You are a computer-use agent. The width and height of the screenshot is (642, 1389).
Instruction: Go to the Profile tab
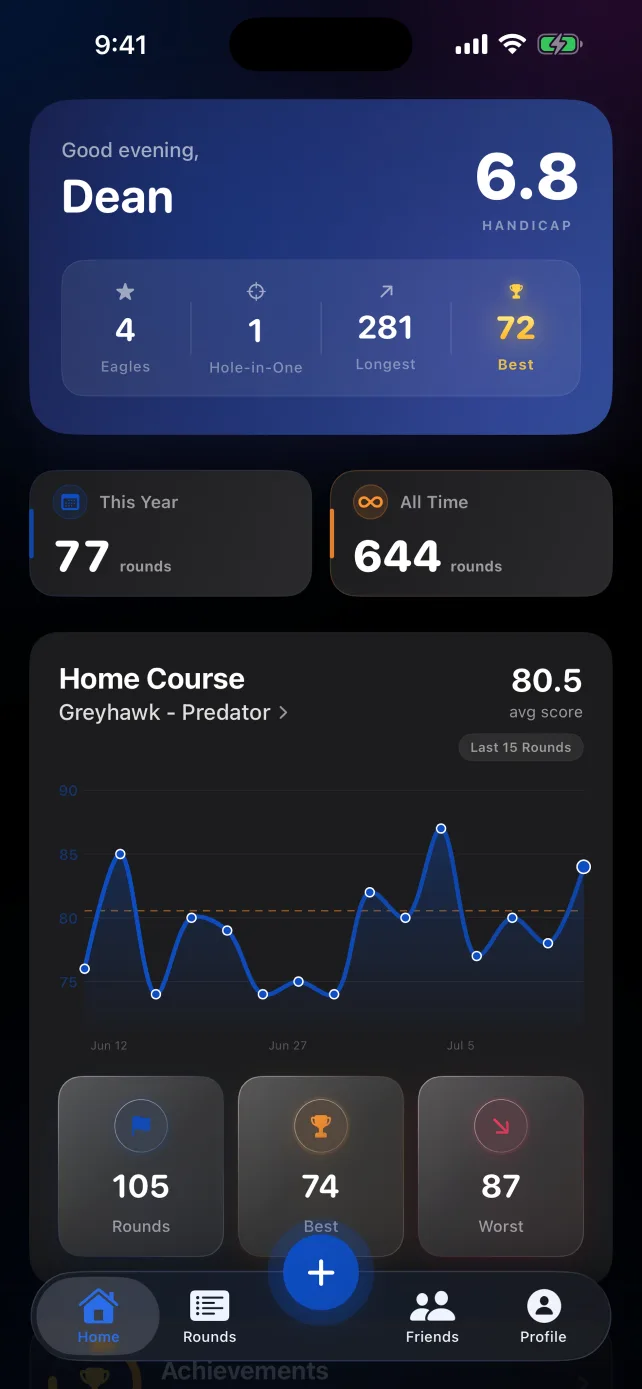click(x=543, y=1316)
